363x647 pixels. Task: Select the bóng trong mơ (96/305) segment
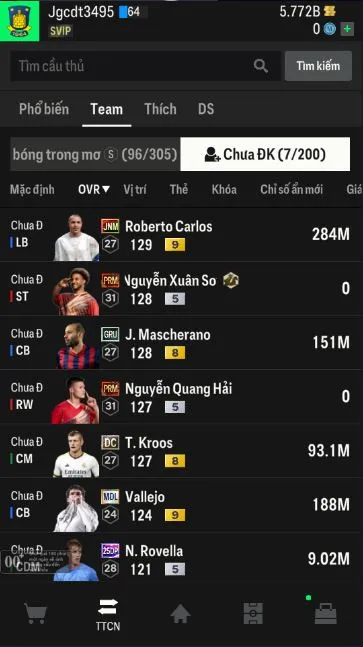point(95,154)
